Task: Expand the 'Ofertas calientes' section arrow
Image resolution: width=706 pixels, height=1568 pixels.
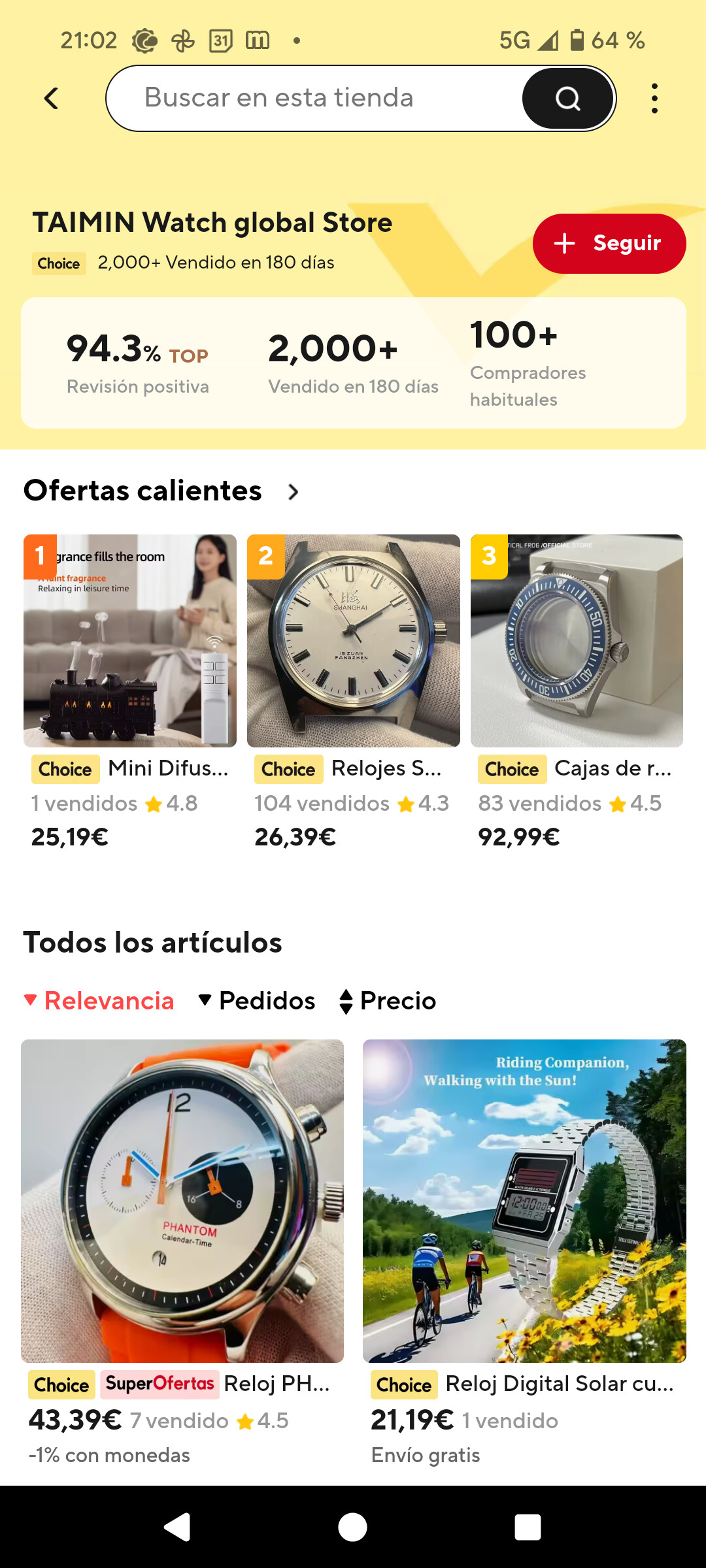Action: 294,492
